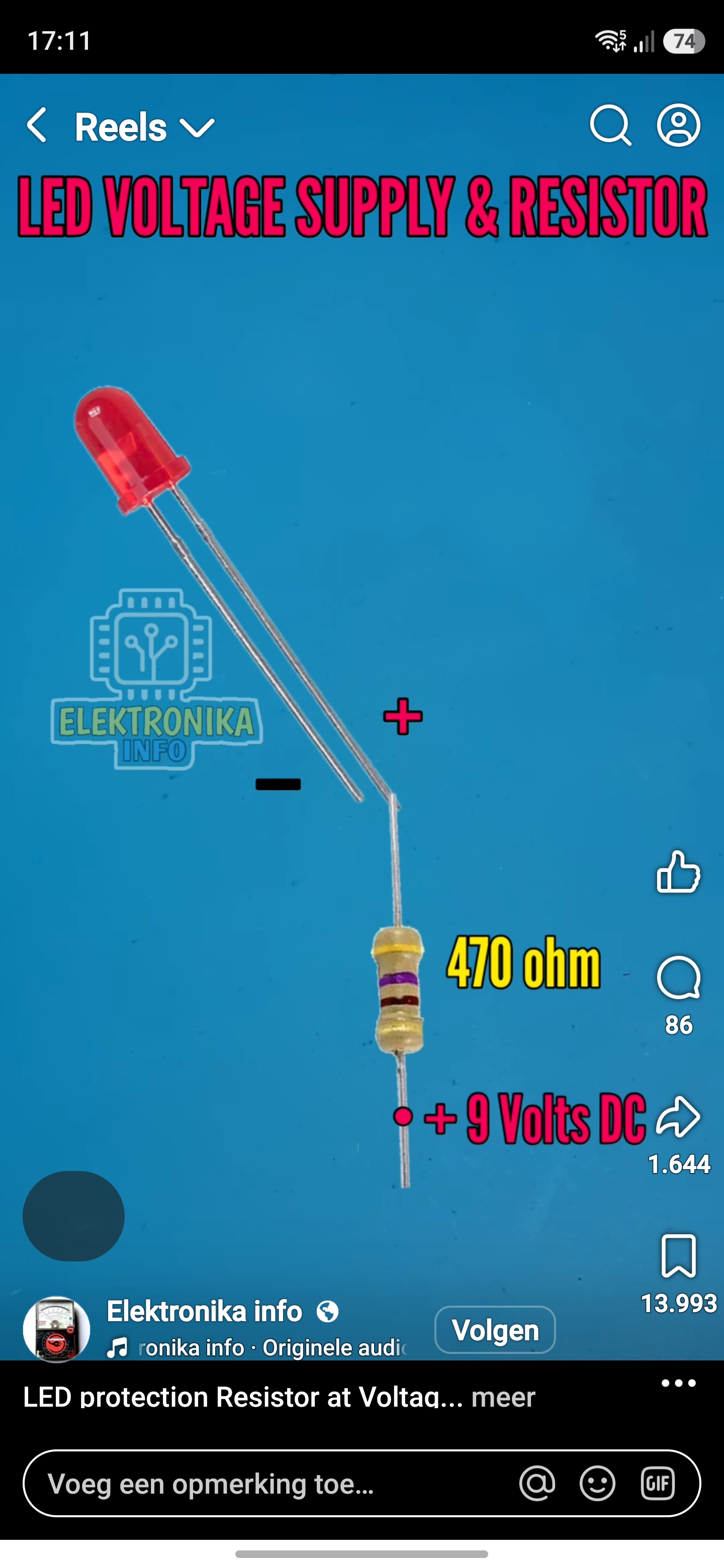Open the Elektronika info account name
This screenshot has width=724, height=1568.
[205, 1311]
